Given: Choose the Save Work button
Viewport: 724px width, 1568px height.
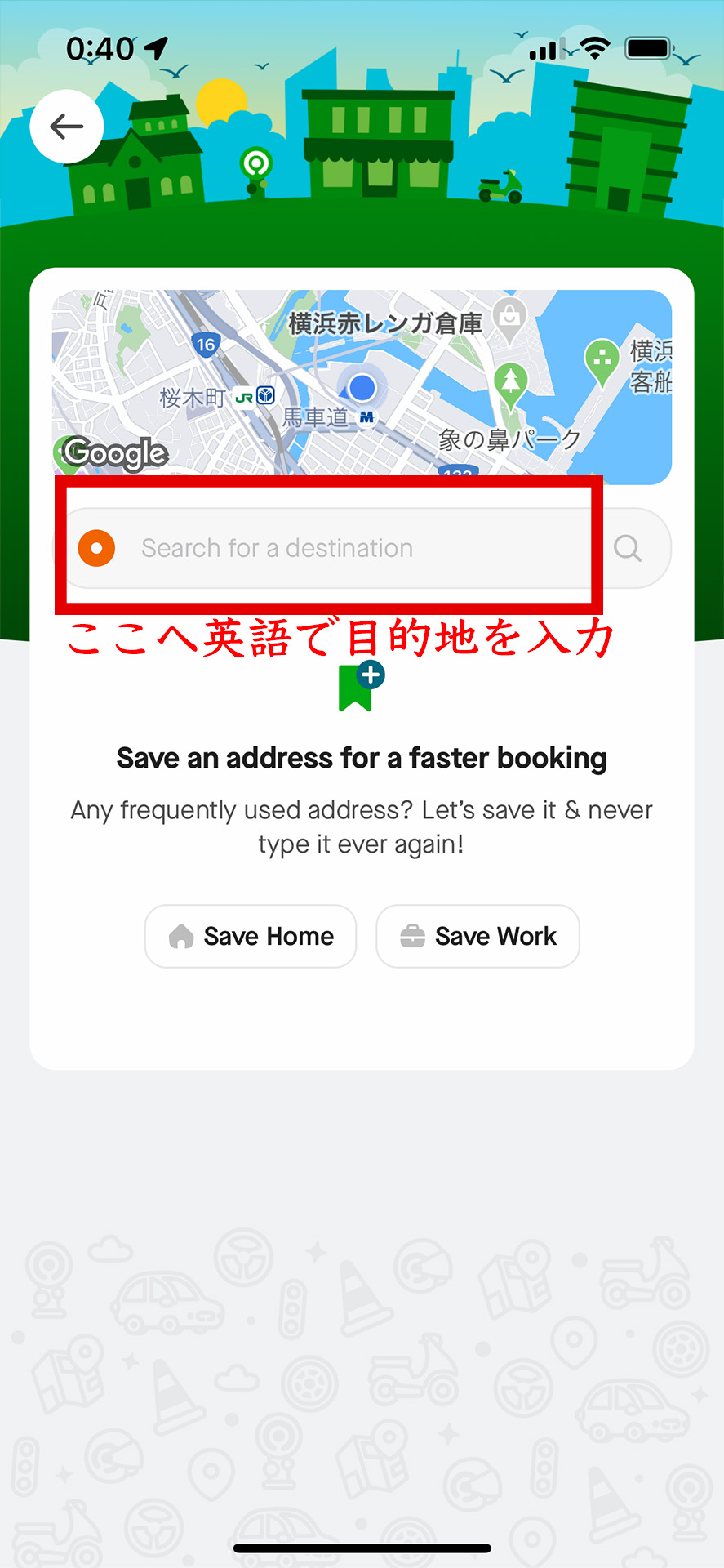Looking at the screenshot, I should click(x=477, y=936).
